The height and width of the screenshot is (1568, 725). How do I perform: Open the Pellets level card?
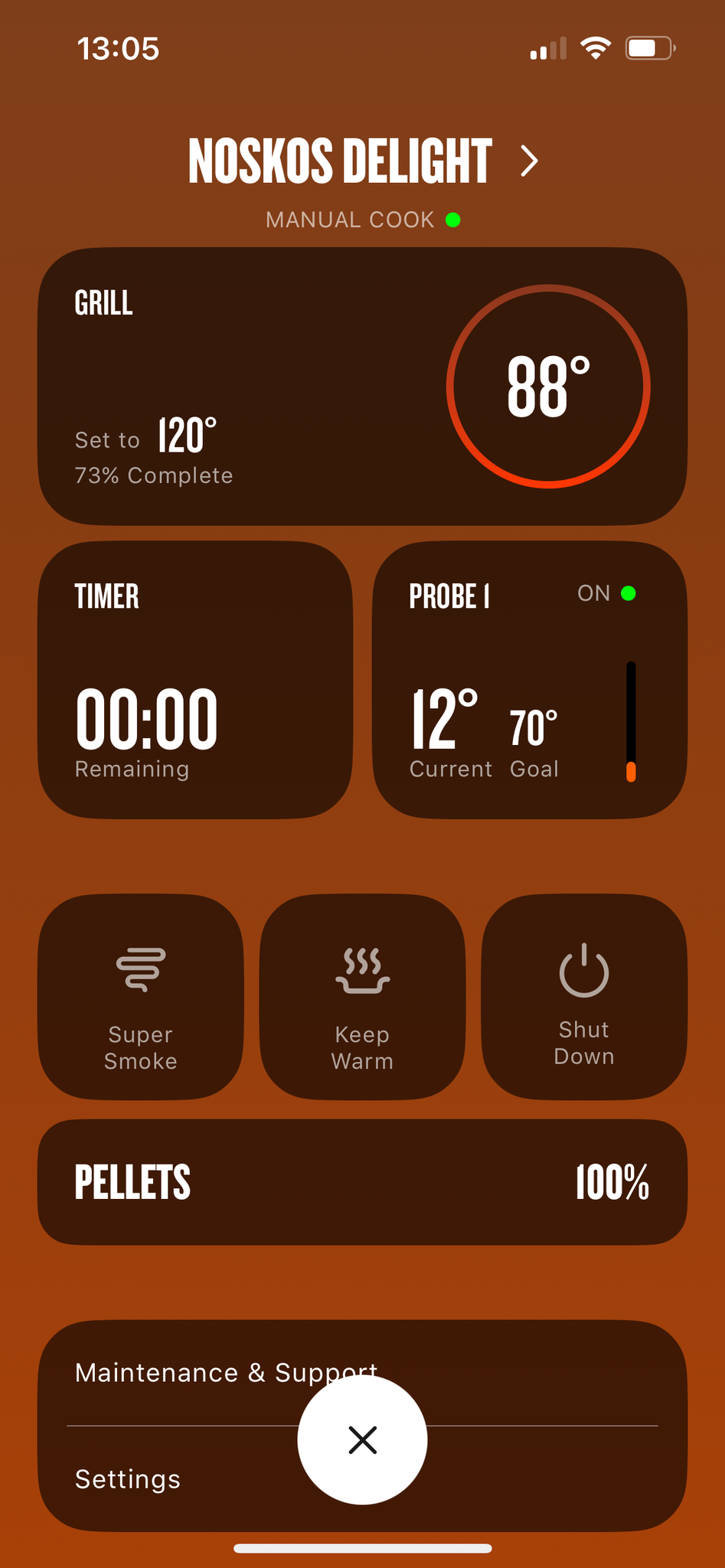click(362, 1182)
